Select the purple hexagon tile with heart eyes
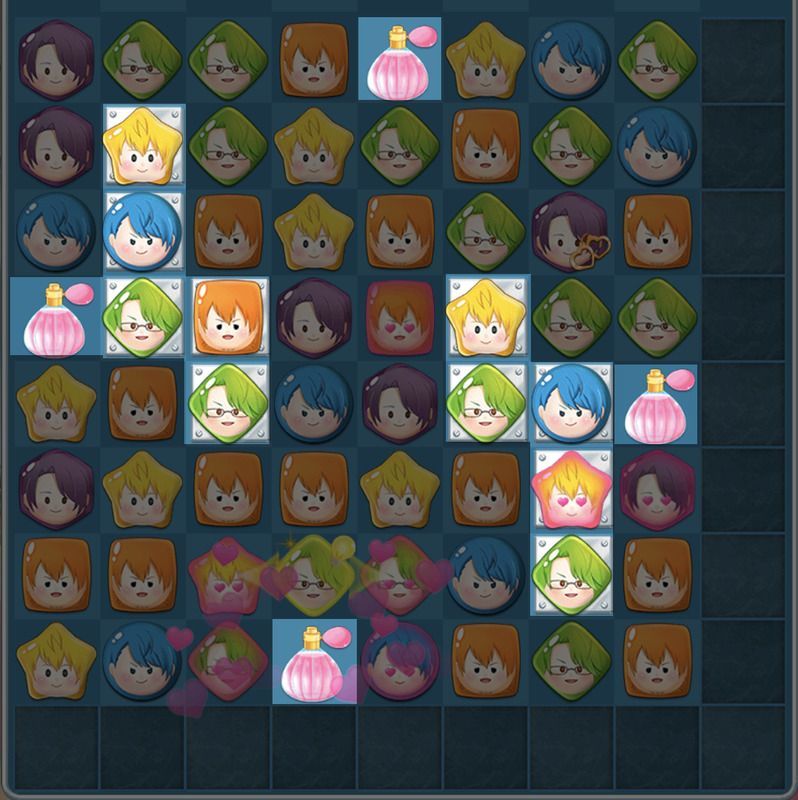798x800 pixels. (656, 488)
